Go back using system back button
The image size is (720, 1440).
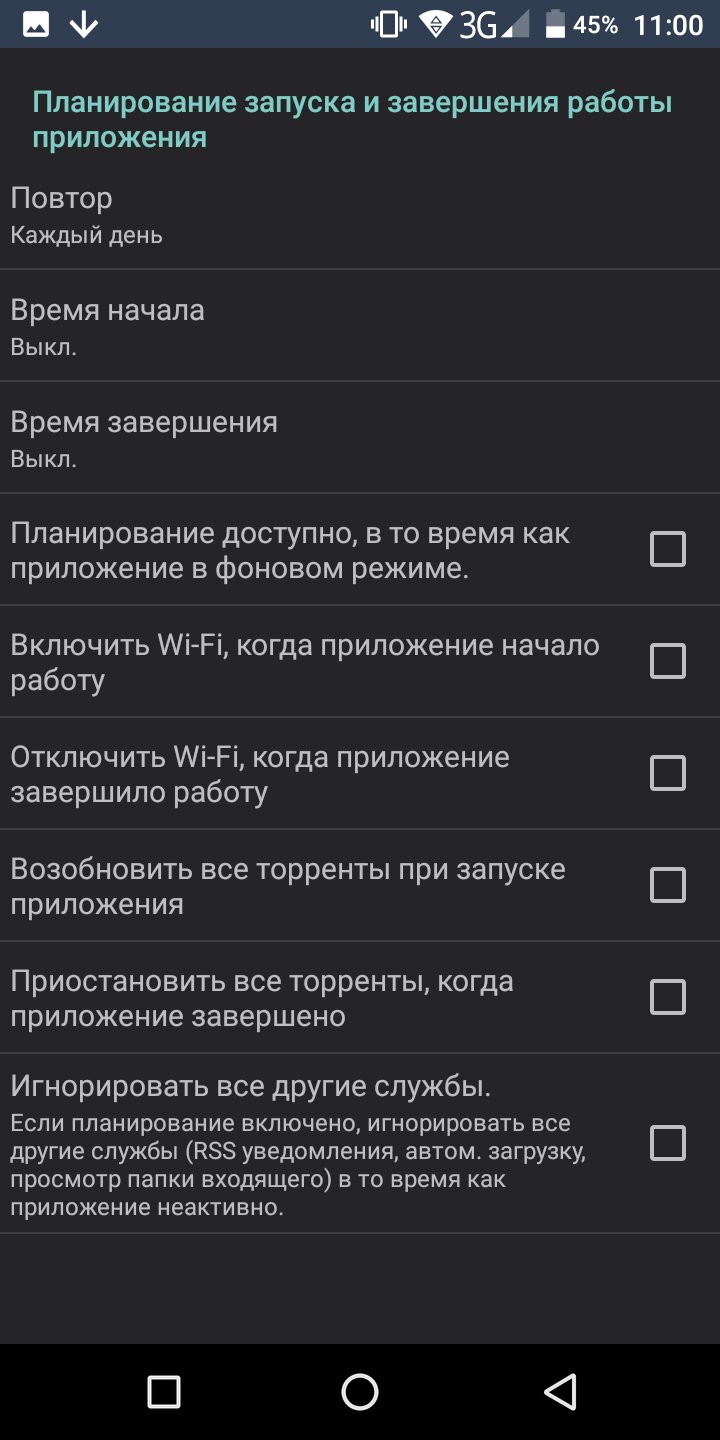[x=560, y=1391]
